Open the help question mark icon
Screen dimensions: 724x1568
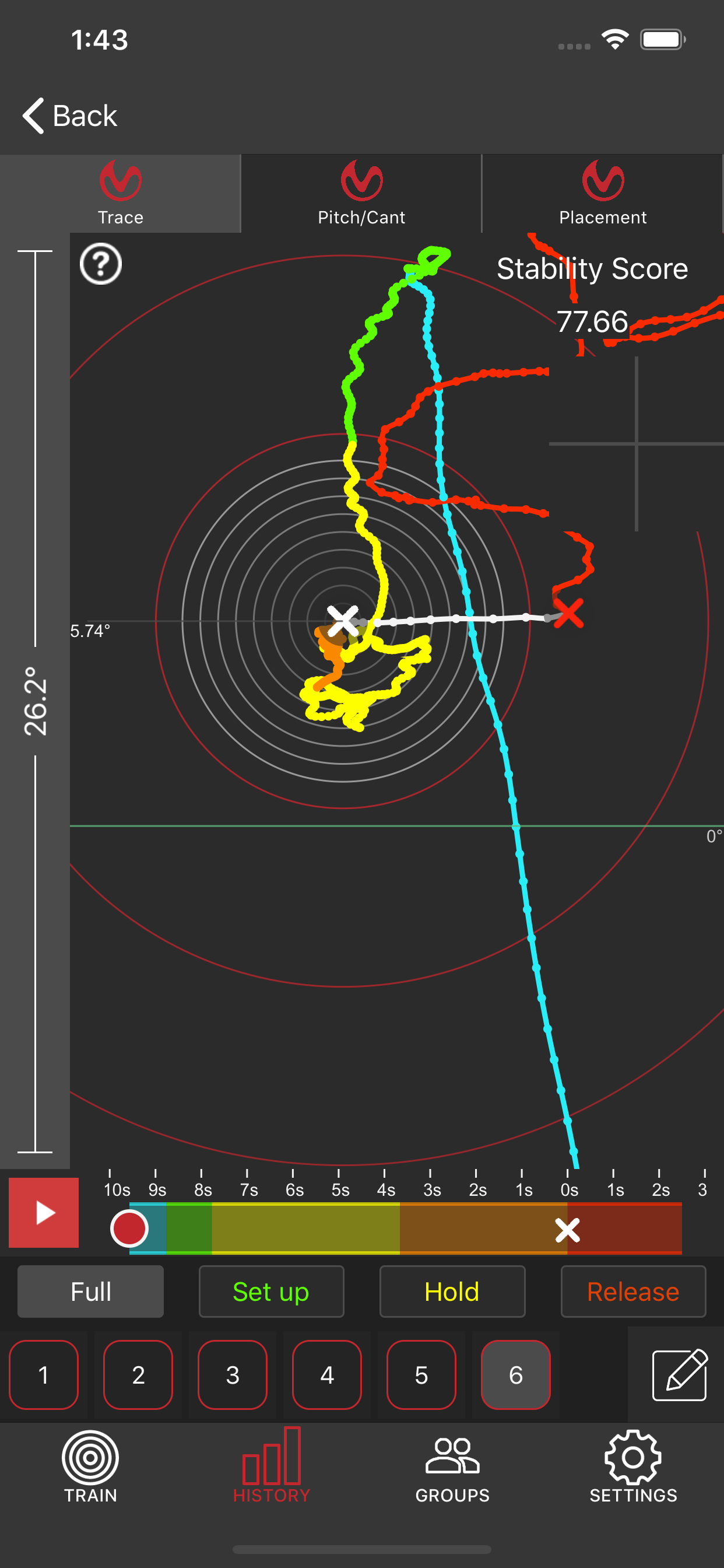(x=101, y=264)
